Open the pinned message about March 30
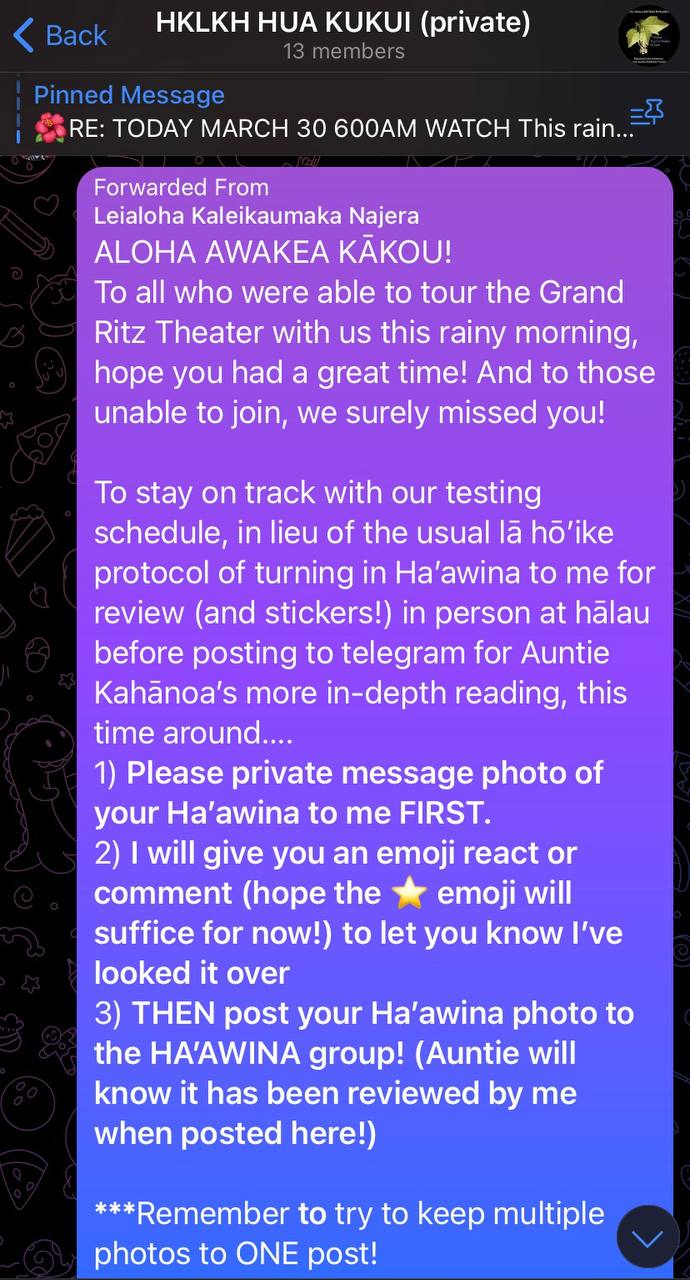Viewport: 690px width, 1280px height. [330, 113]
